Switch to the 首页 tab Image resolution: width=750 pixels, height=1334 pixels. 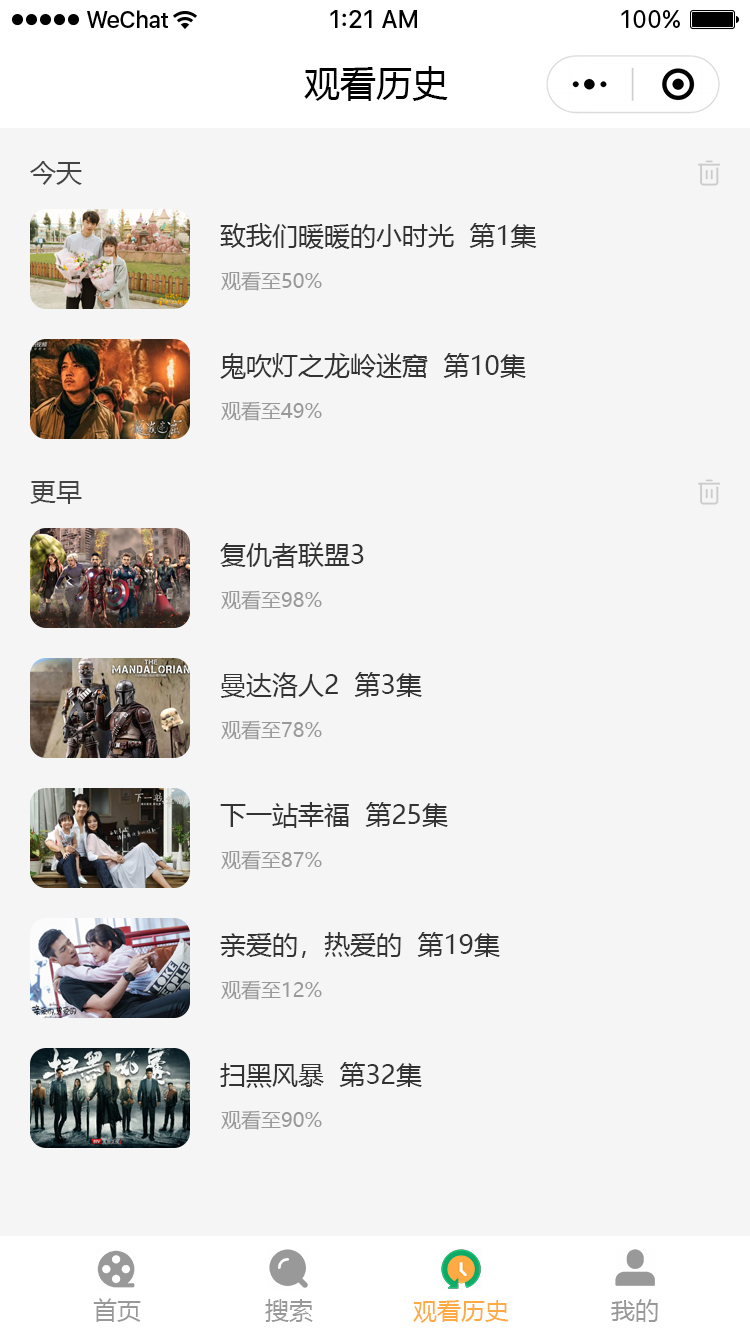[x=117, y=1286]
